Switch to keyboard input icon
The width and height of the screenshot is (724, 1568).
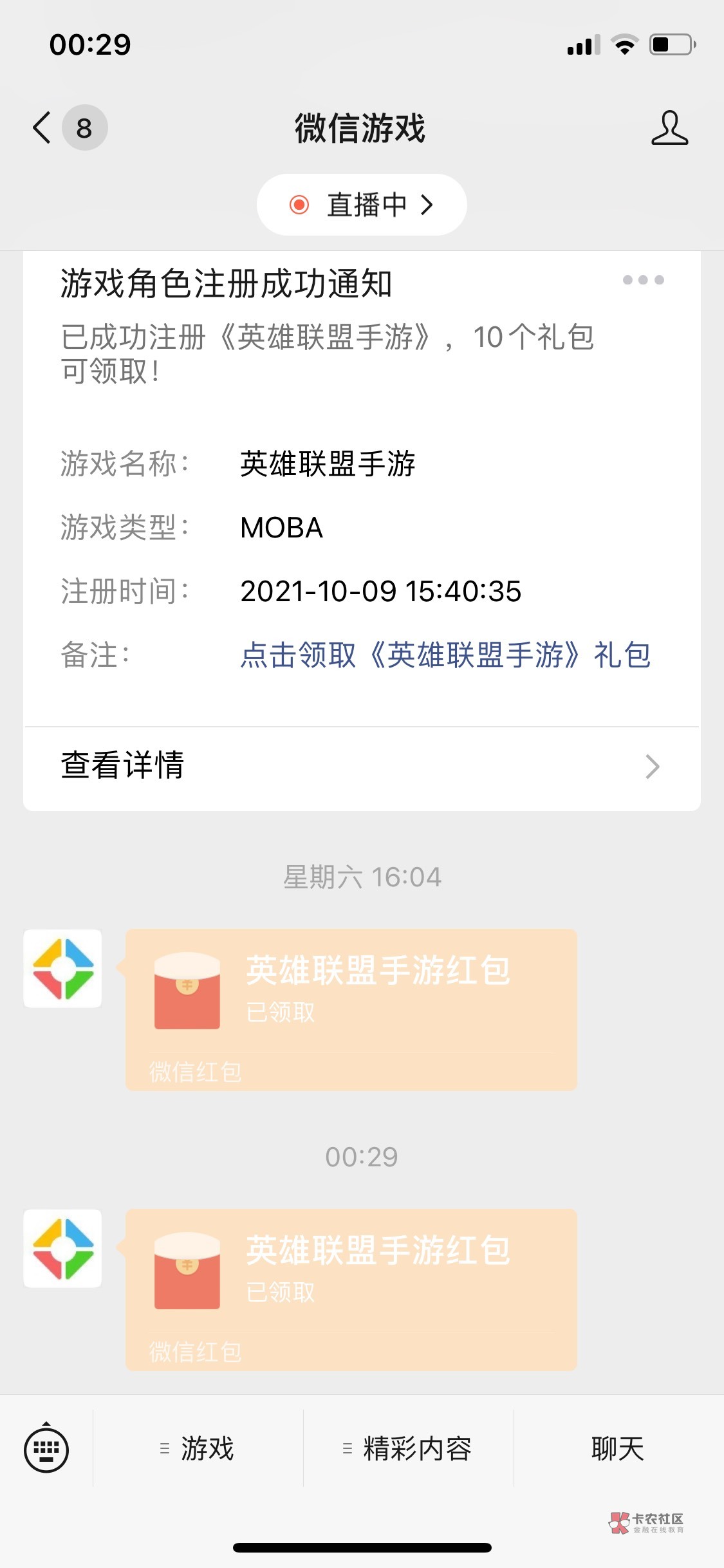[46, 1450]
